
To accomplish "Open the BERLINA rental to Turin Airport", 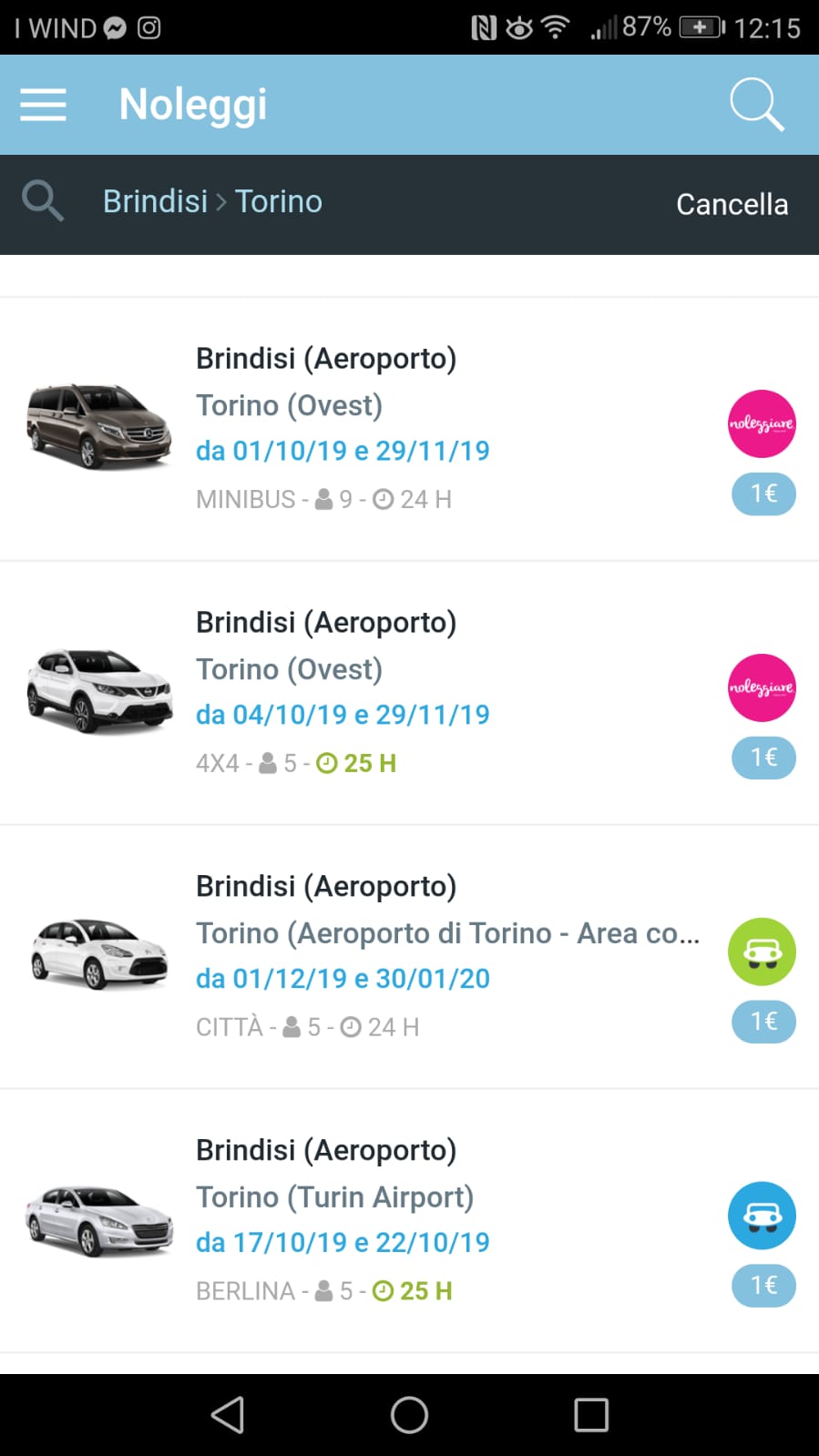I will point(409,1221).
